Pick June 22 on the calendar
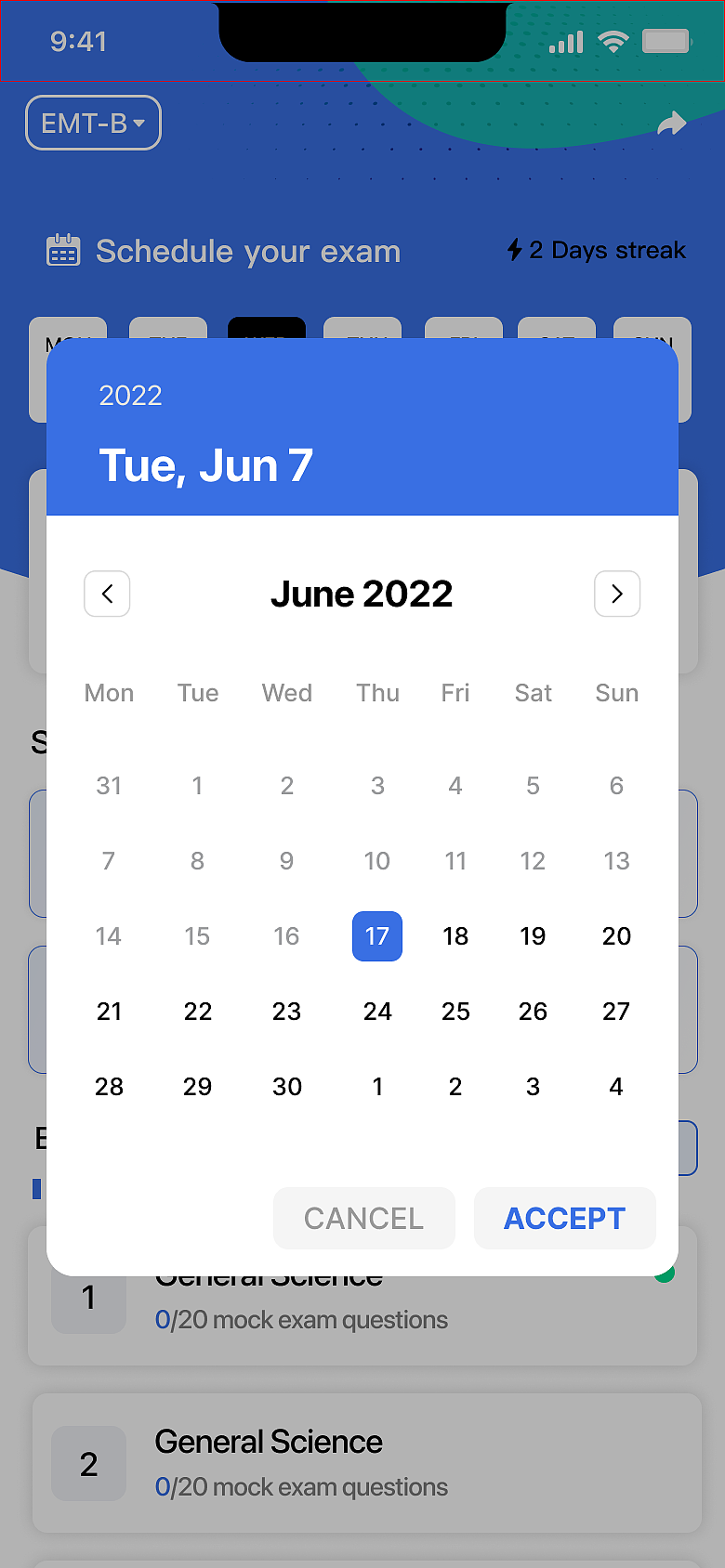This screenshot has width=725, height=1568. point(197,1012)
